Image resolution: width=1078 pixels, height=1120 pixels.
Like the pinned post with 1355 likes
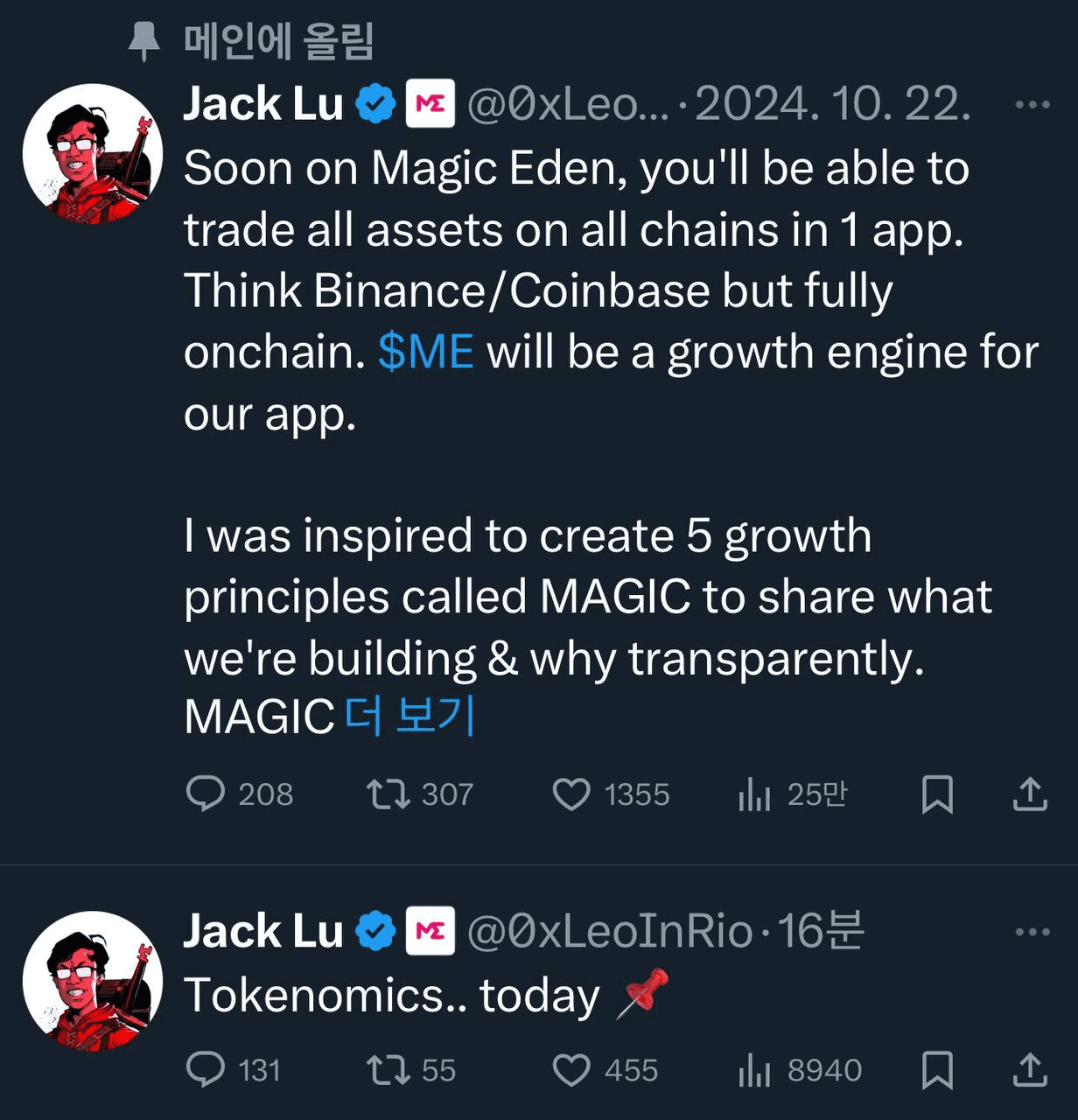pos(571,794)
